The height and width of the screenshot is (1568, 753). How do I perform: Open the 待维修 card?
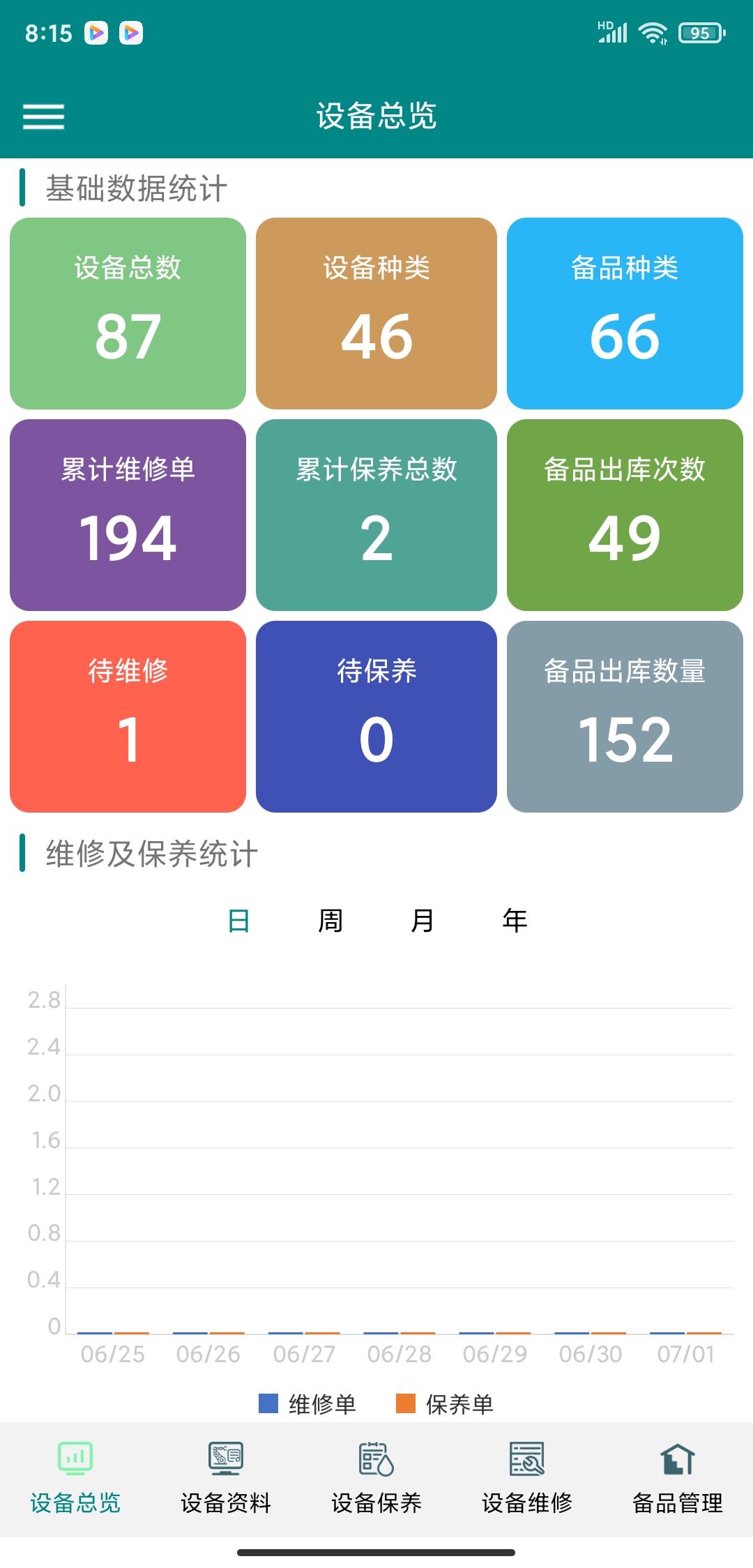pyautogui.click(x=128, y=716)
